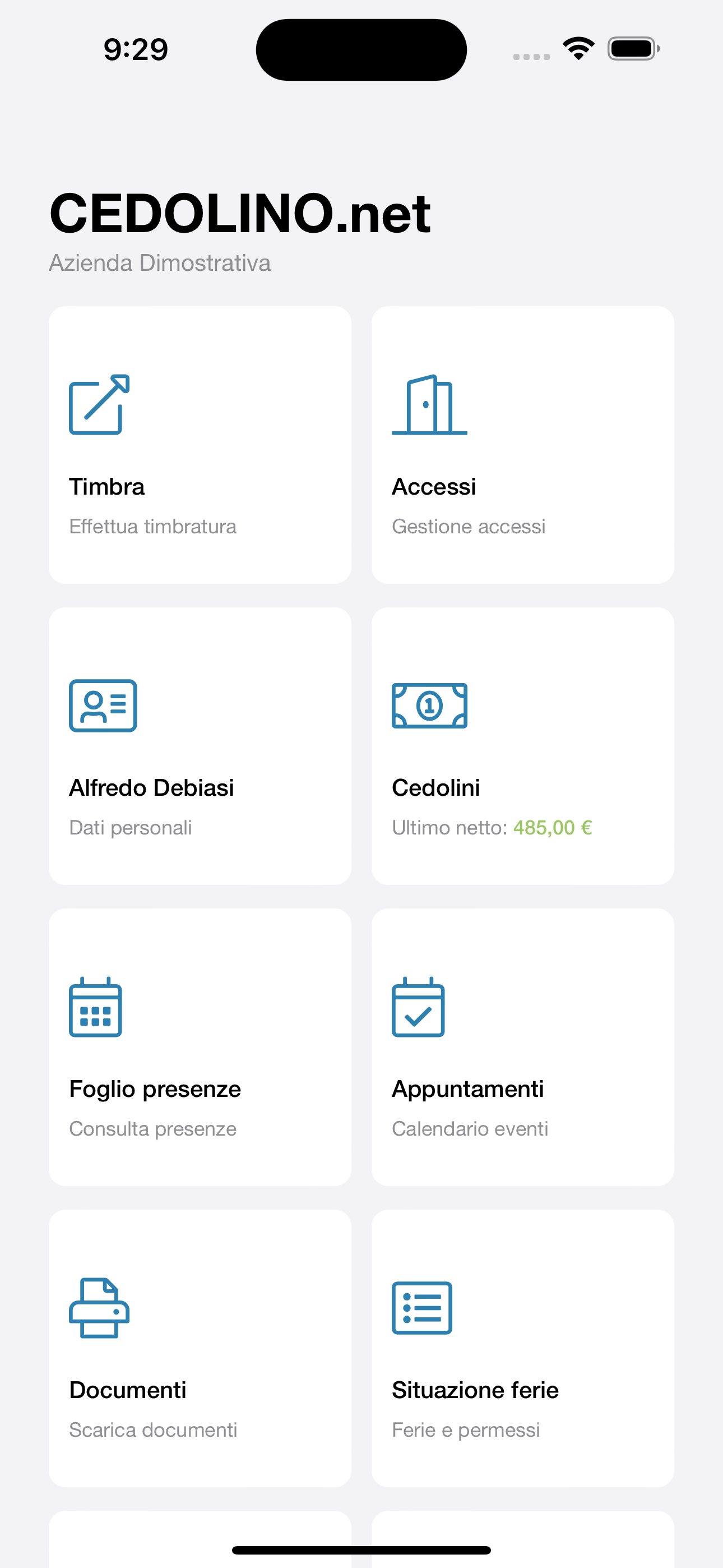Open Cedolini payslips card
Image resolution: width=723 pixels, height=1568 pixels.
523,746
